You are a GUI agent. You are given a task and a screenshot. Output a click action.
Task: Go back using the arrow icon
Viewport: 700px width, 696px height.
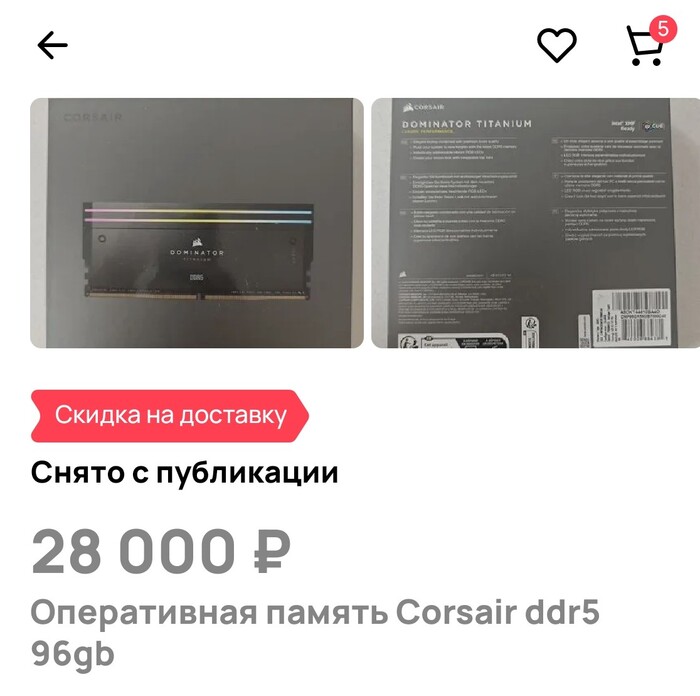pyautogui.click(x=52, y=45)
